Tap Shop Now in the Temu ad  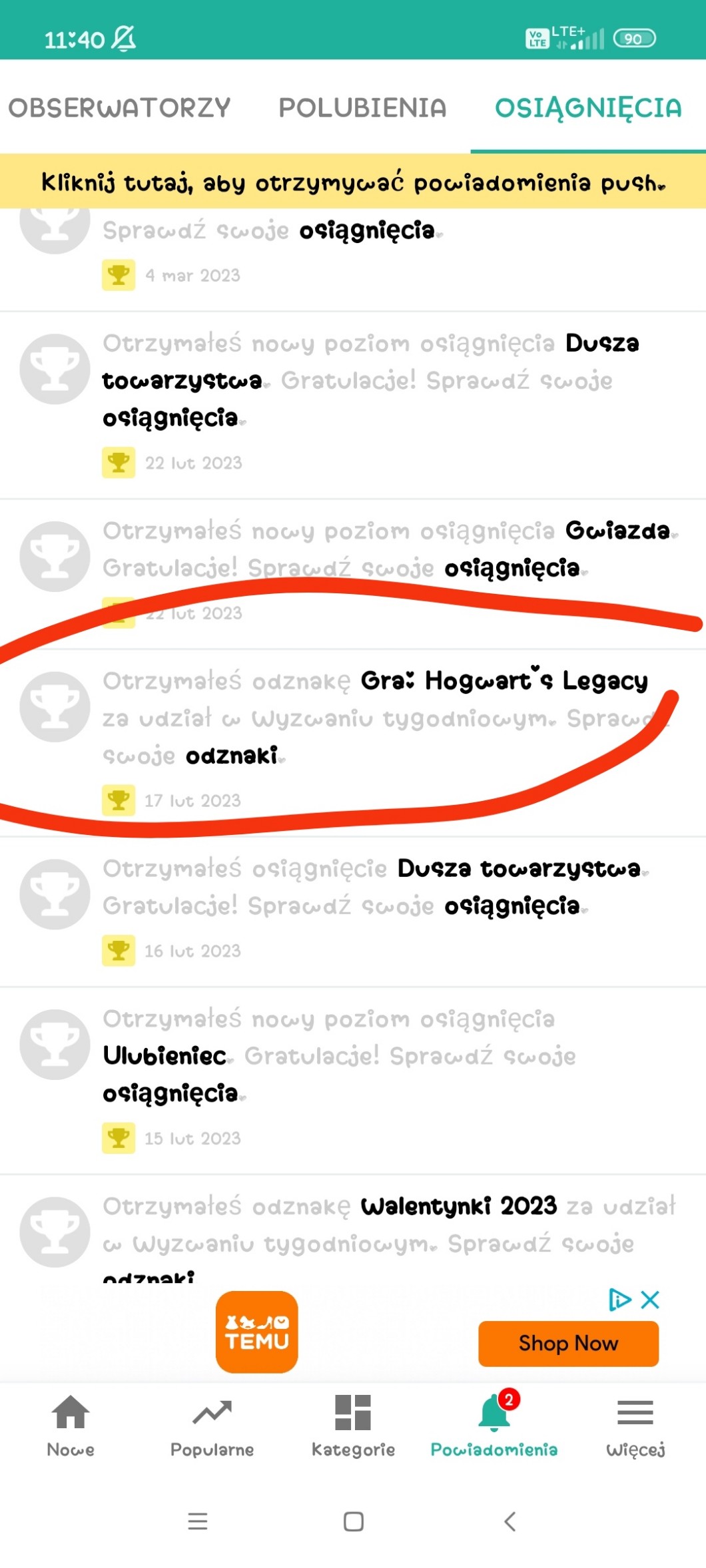(568, 1343)
